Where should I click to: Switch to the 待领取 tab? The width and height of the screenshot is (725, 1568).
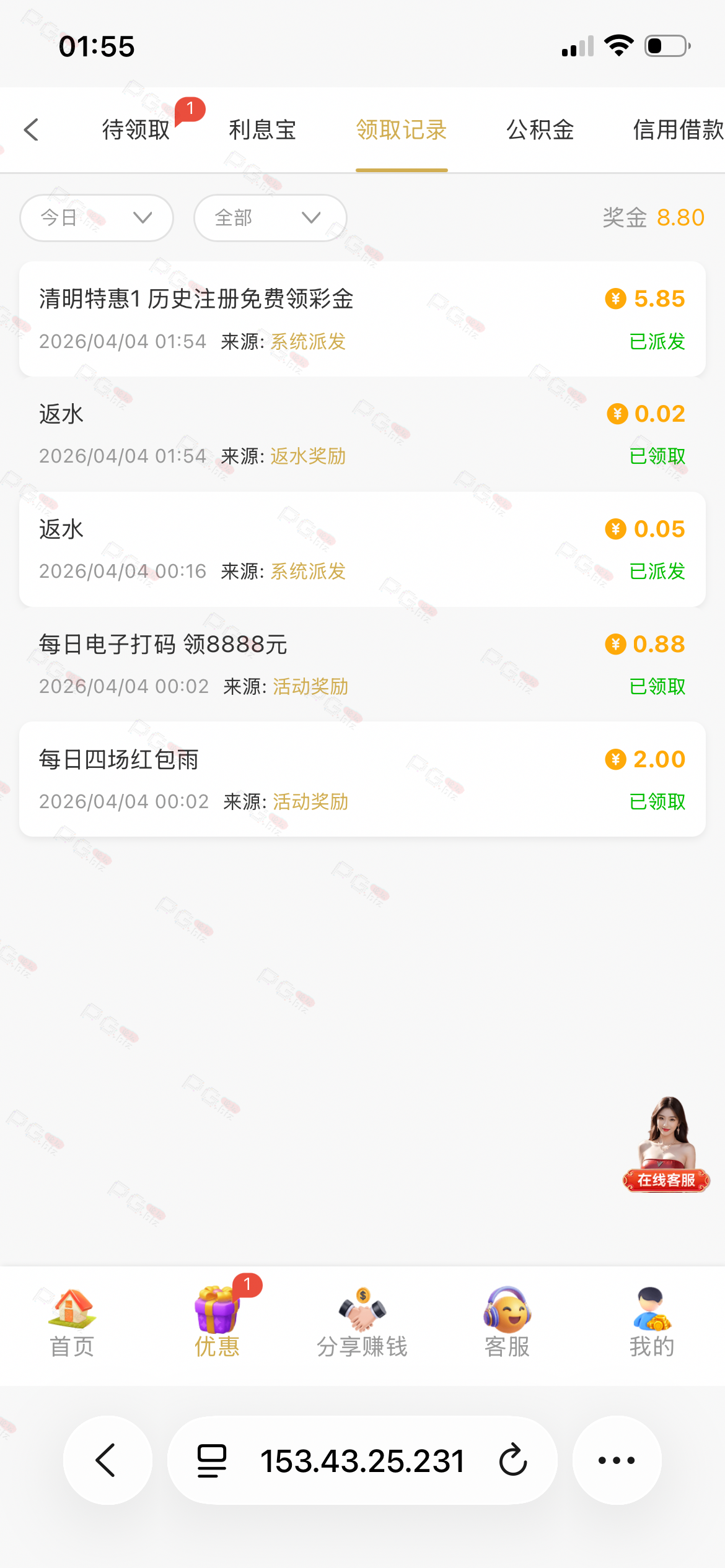[136, 130]
